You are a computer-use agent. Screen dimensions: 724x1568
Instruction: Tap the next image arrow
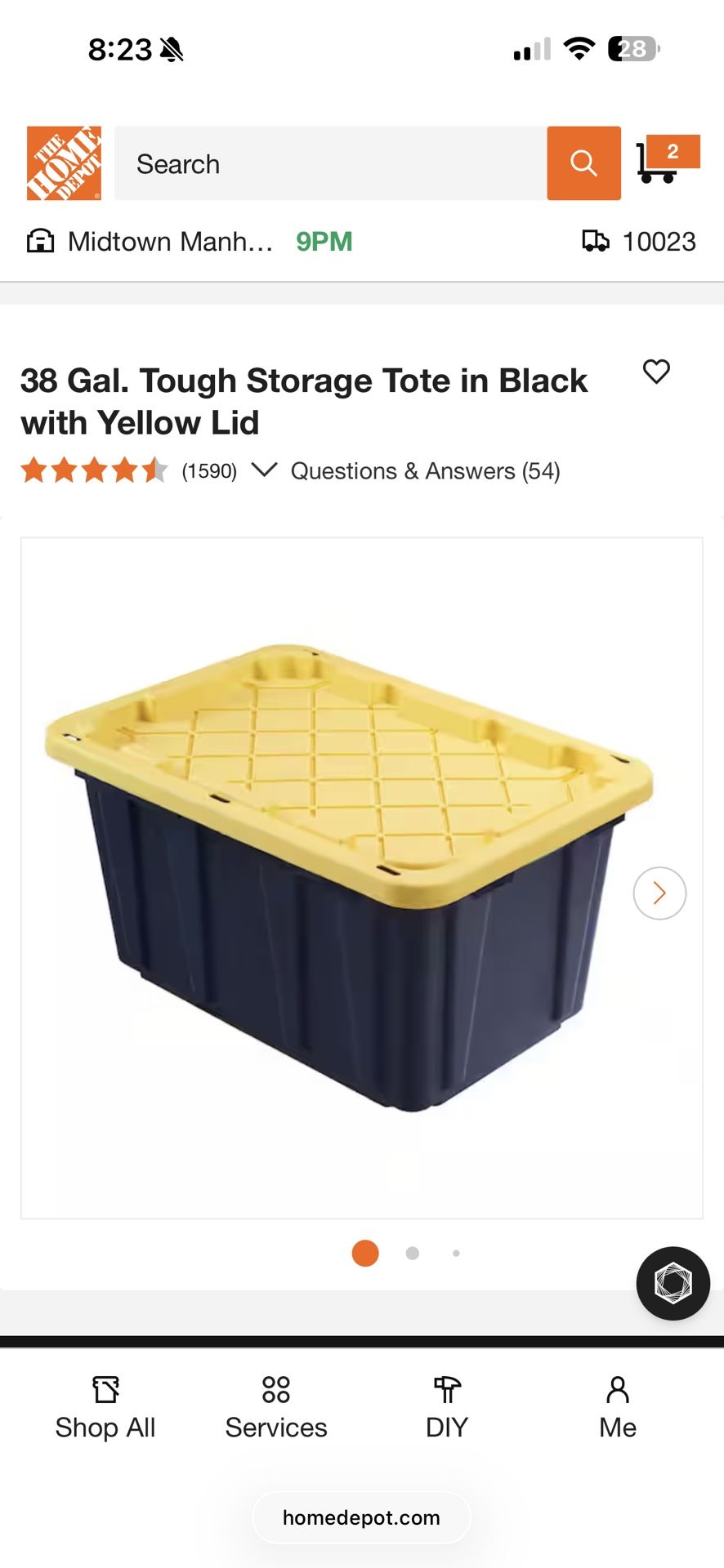[659, 893]
